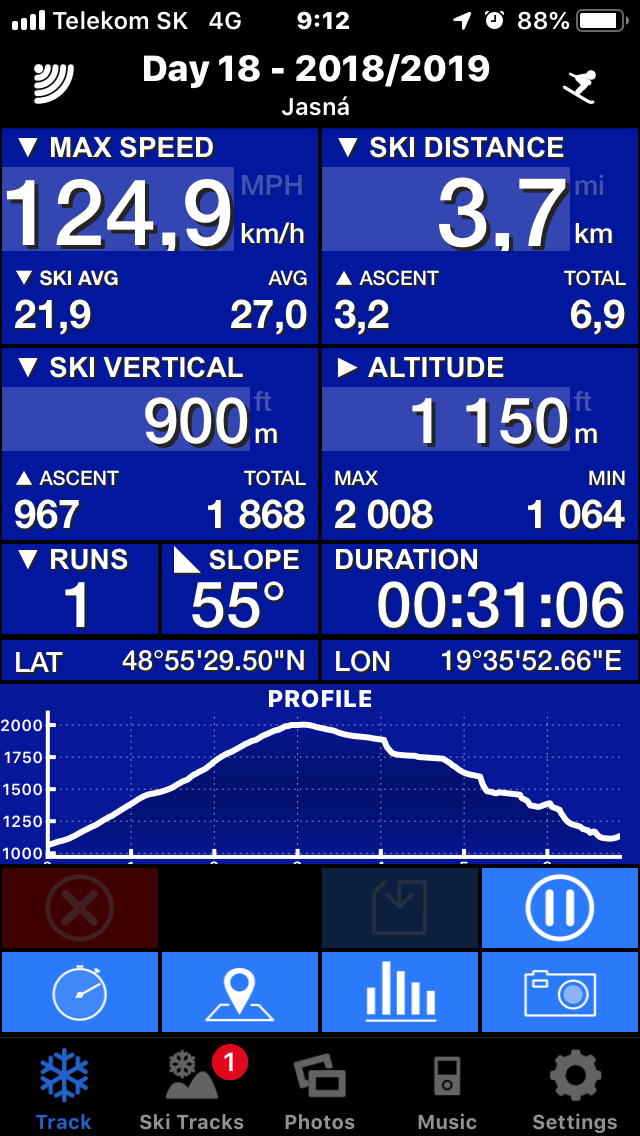Open the bar chart statistics
The width and height of the screenshot is (640, 1136).
(400, 992)
